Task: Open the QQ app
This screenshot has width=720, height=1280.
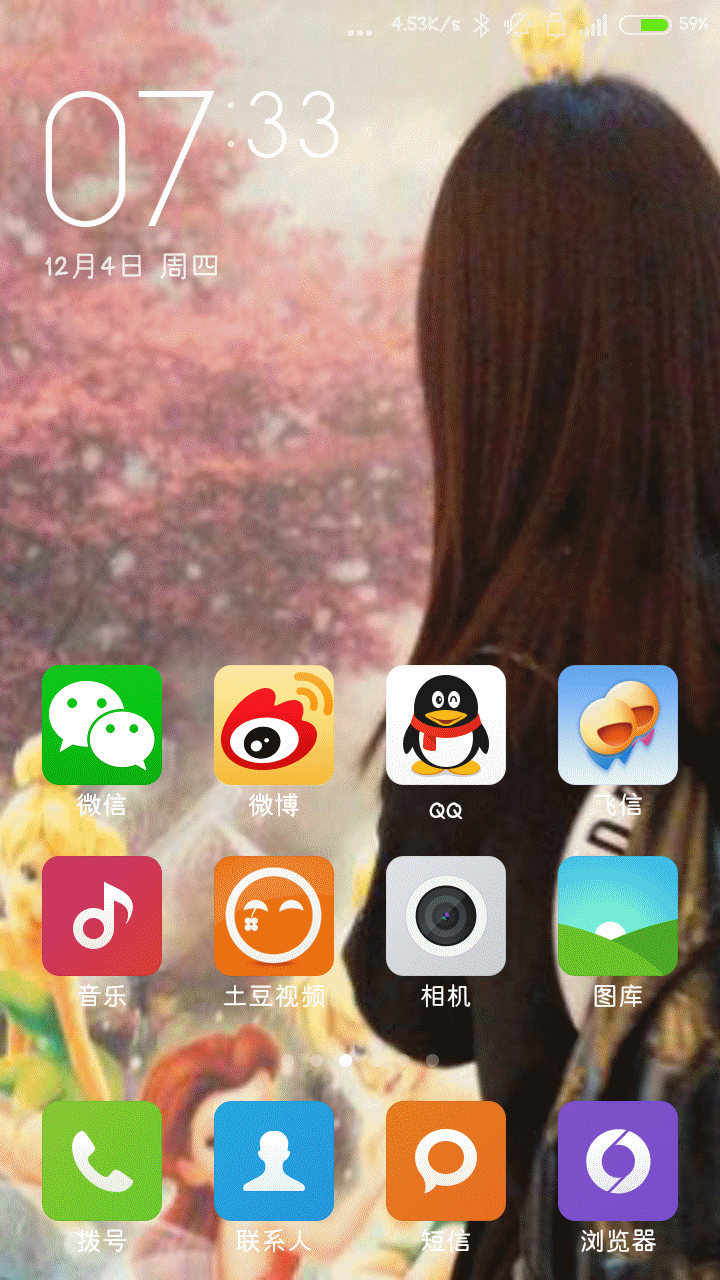Action: click(446, 725)
